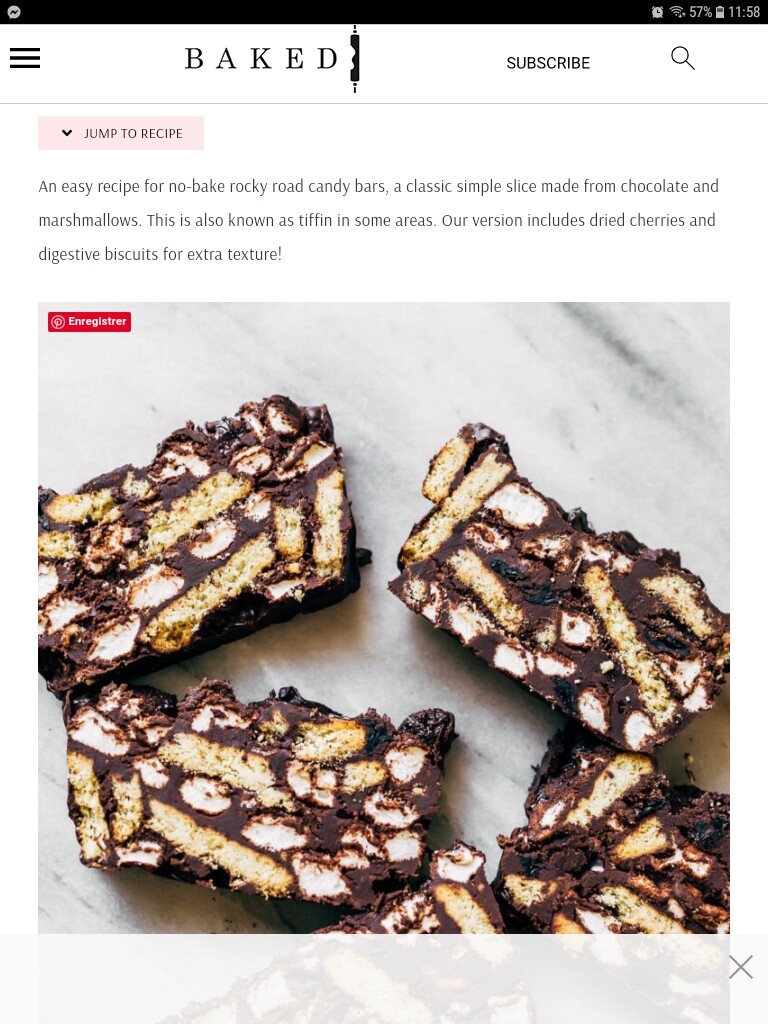Save image with Pinterest Enregistrer button

[90, 322]
